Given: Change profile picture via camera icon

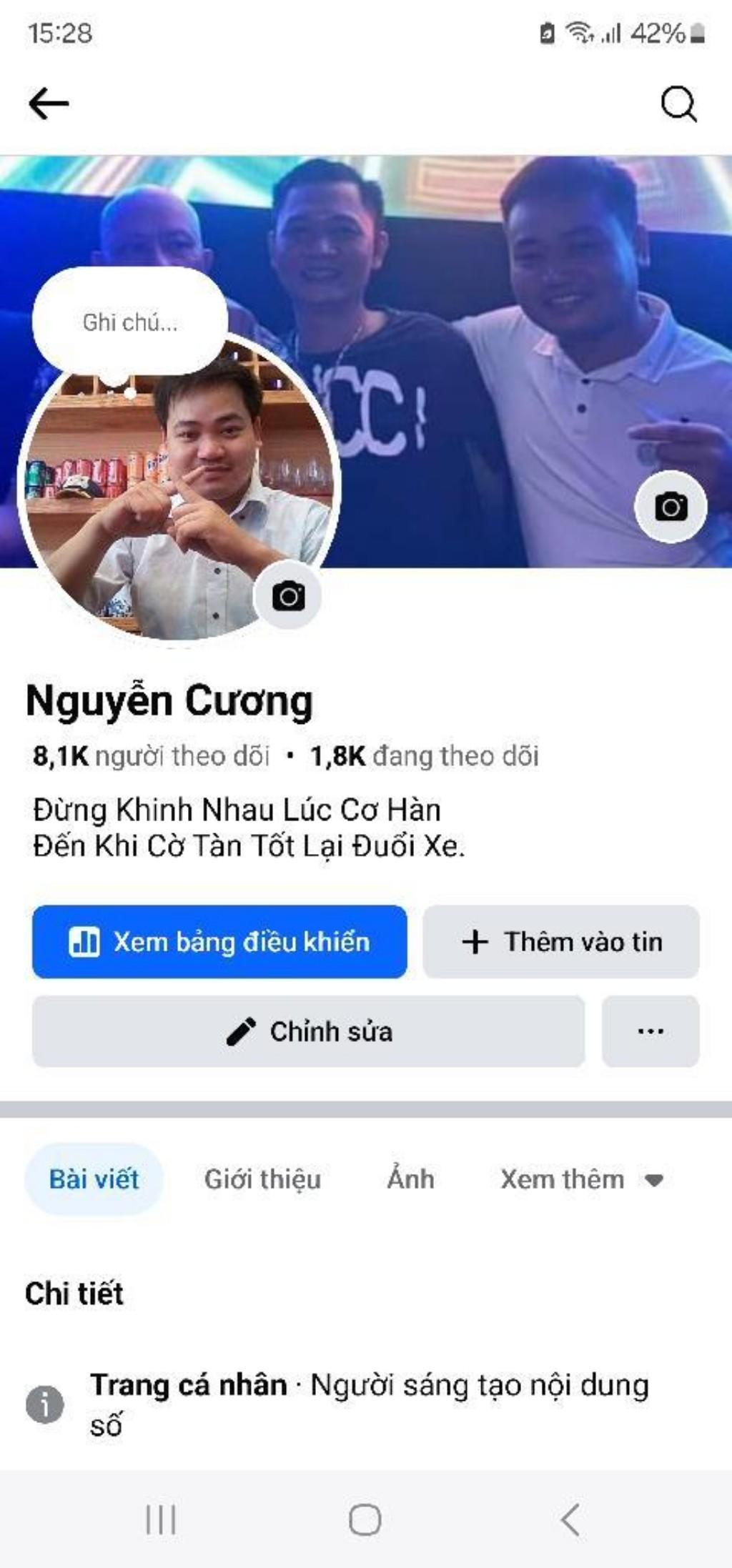Looking at the screenshot, I should coord(288,595).
